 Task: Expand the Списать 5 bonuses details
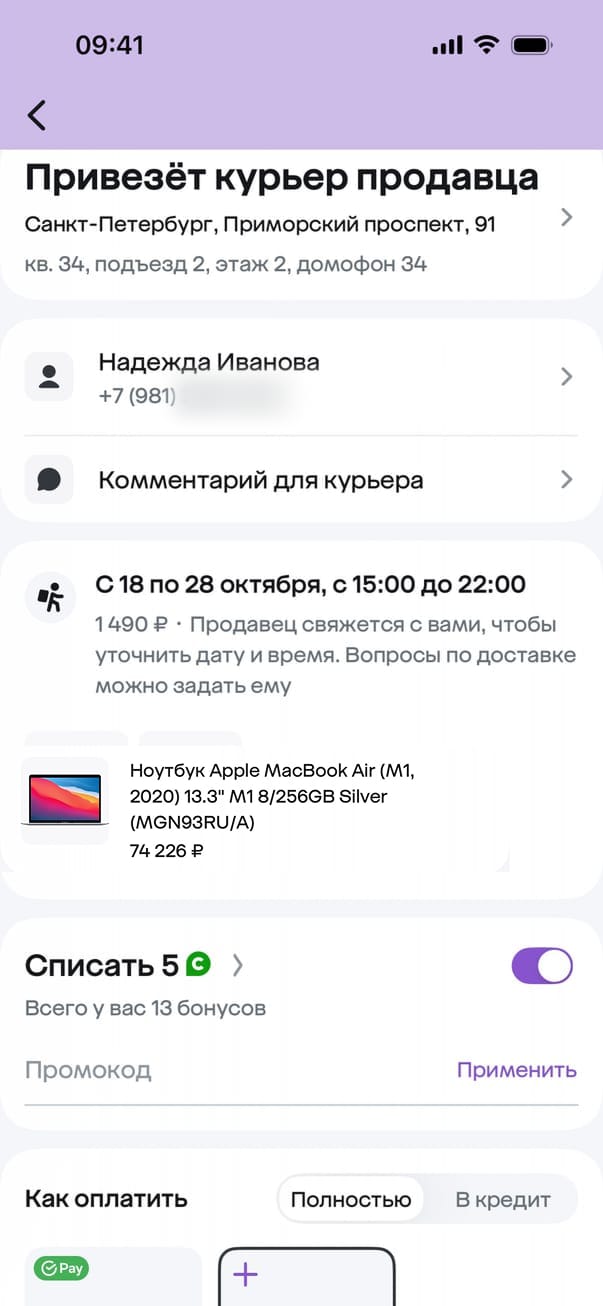(238, 965)
